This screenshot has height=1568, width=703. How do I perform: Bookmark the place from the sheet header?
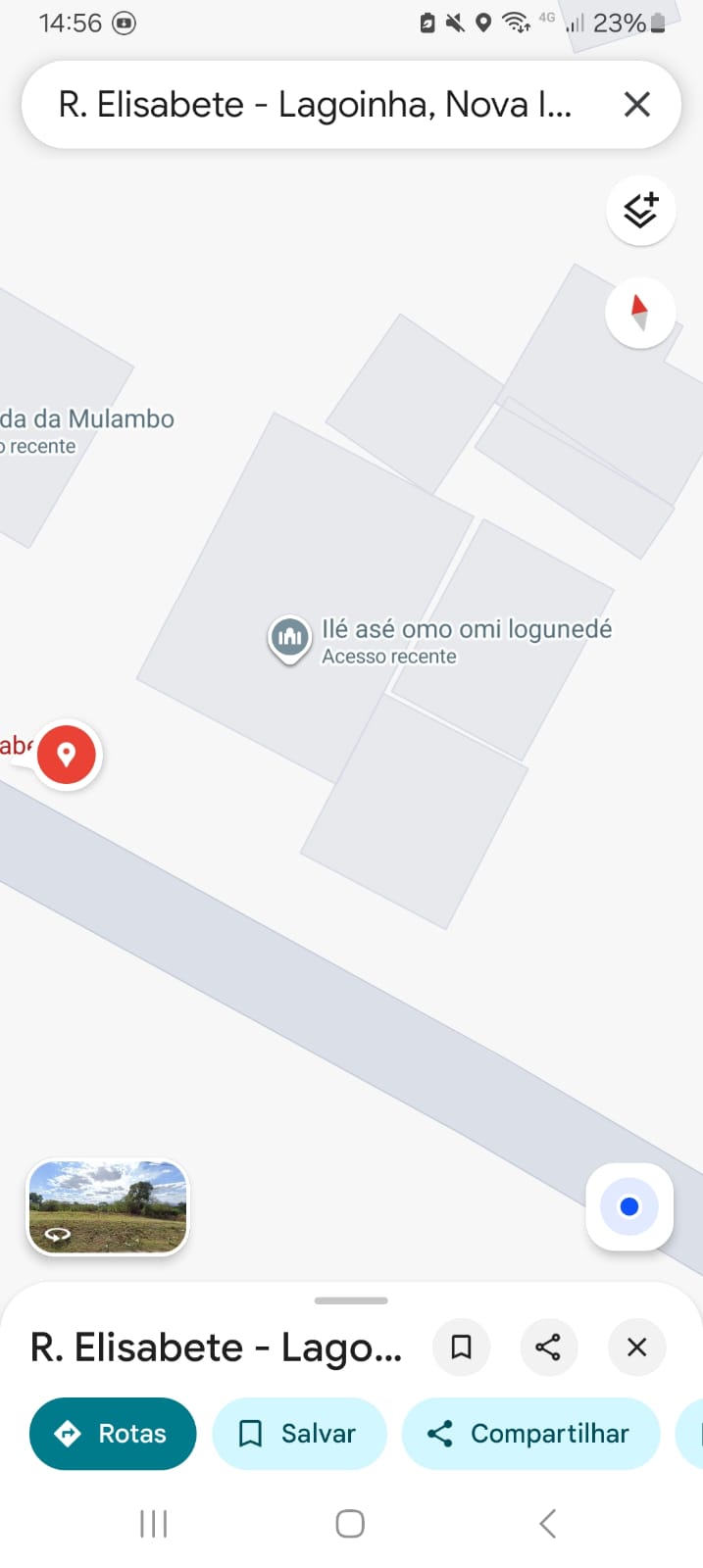(461, 1347)
